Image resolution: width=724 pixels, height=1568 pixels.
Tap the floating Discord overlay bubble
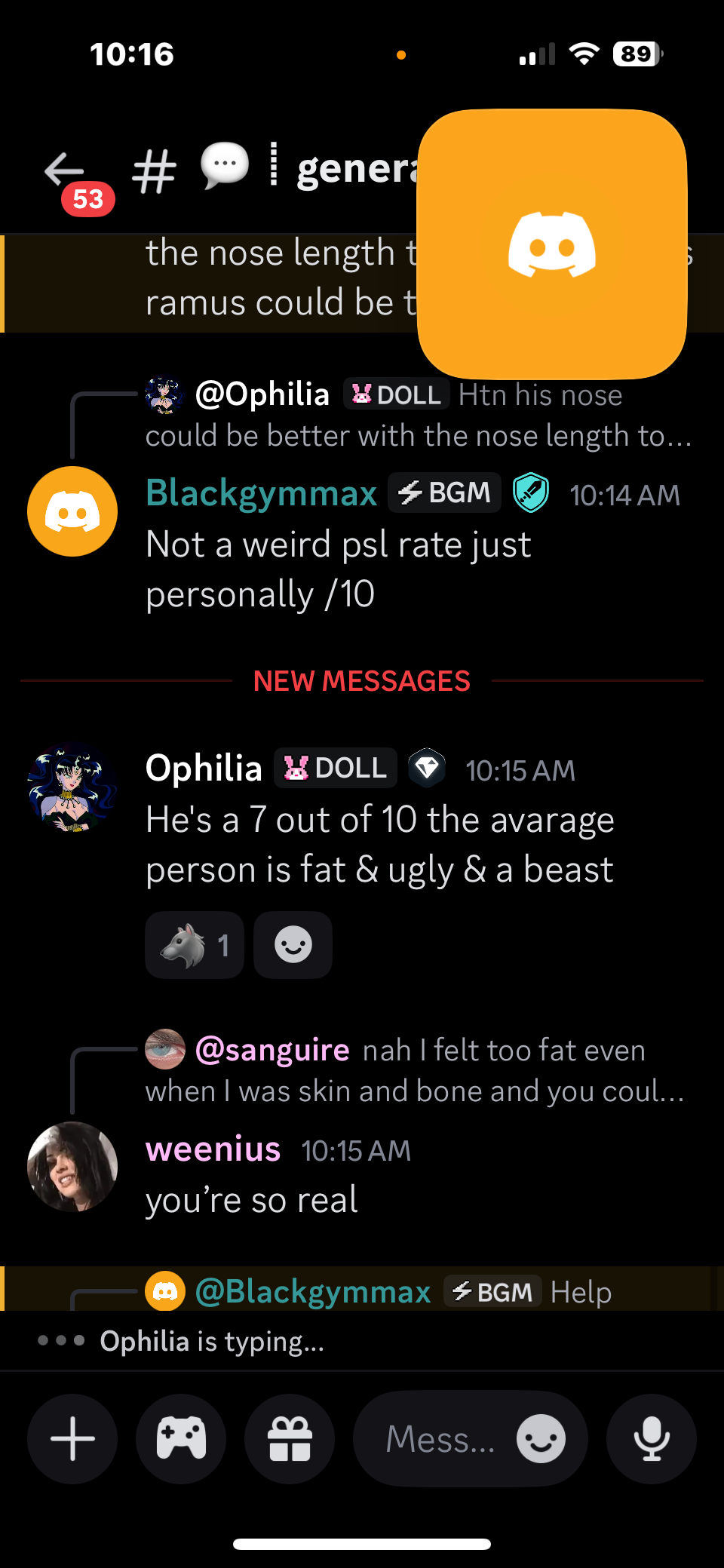tap(552, 244)
